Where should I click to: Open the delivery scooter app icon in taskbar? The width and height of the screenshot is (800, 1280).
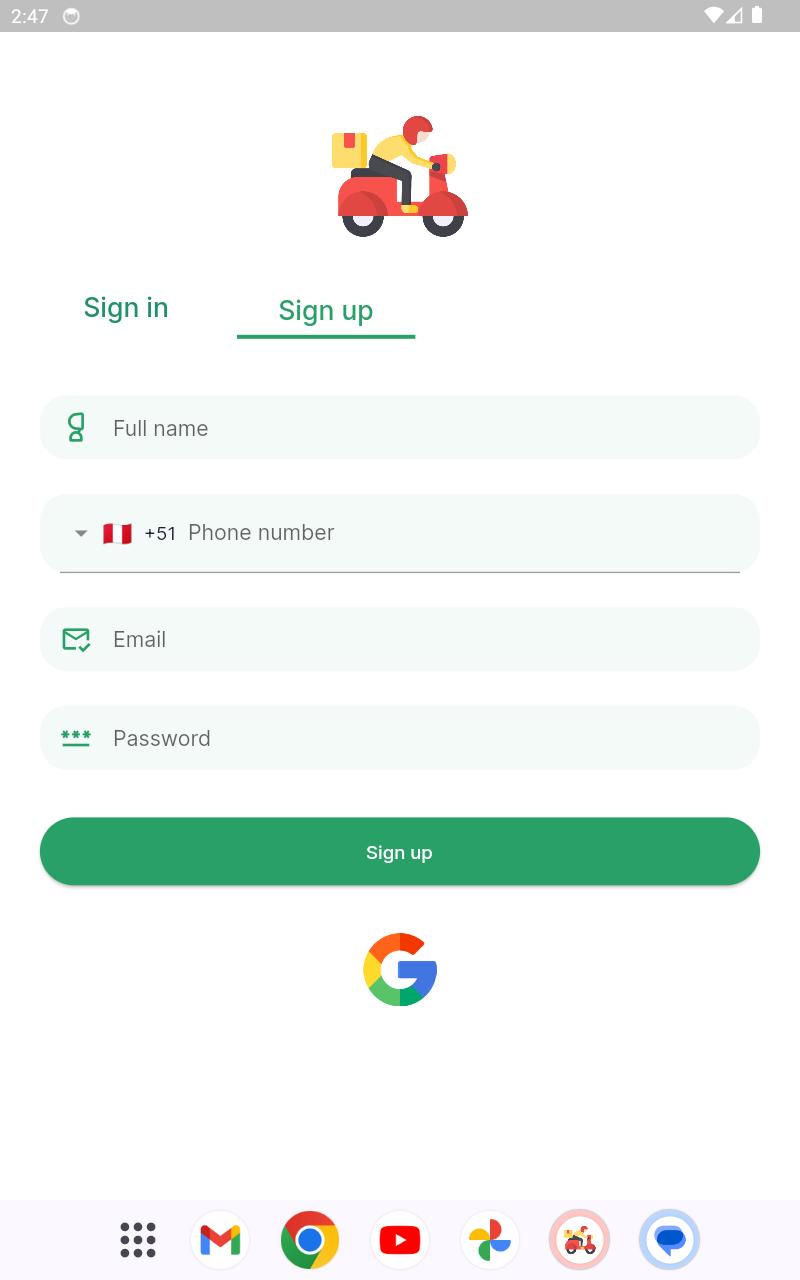(580, 1240)
